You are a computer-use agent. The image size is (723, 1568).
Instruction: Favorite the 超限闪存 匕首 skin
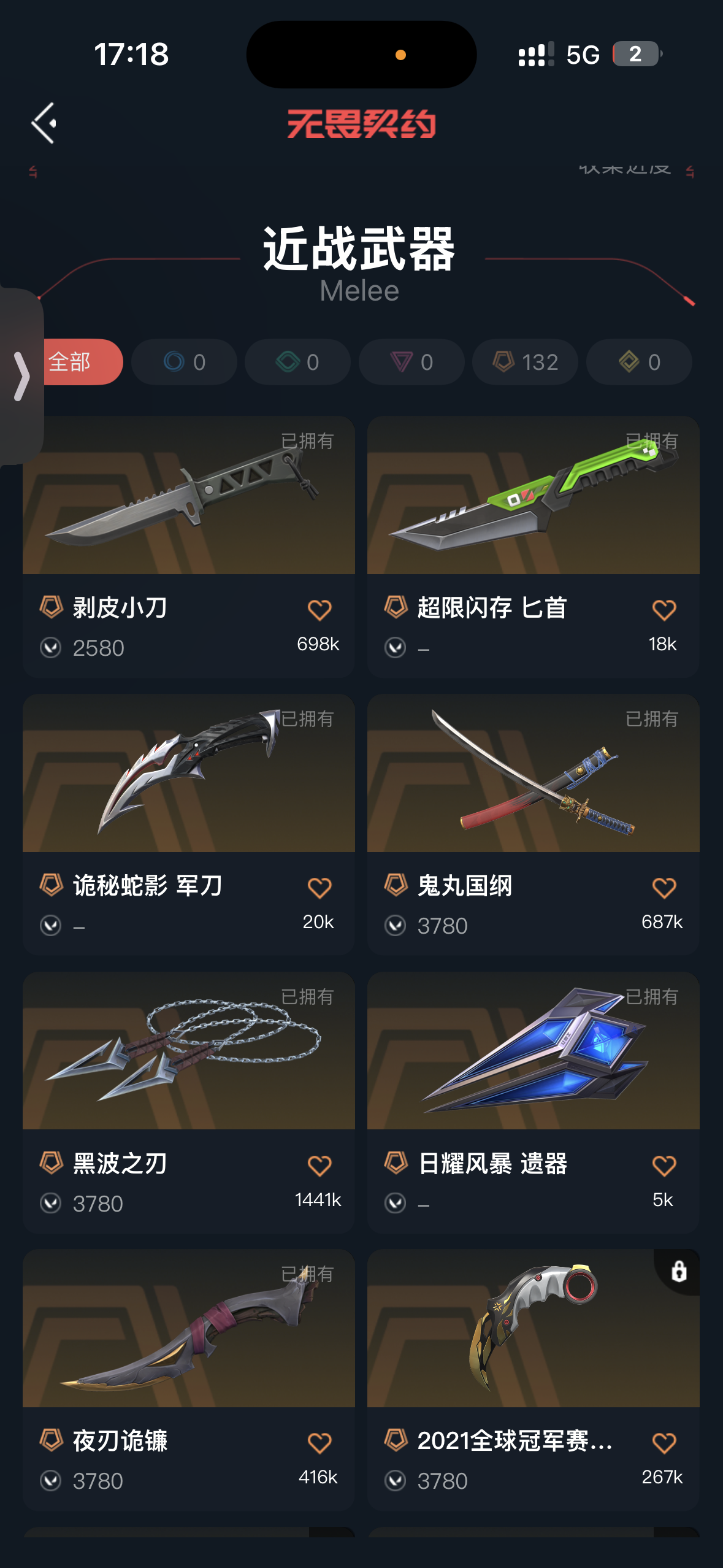(664, 610)
